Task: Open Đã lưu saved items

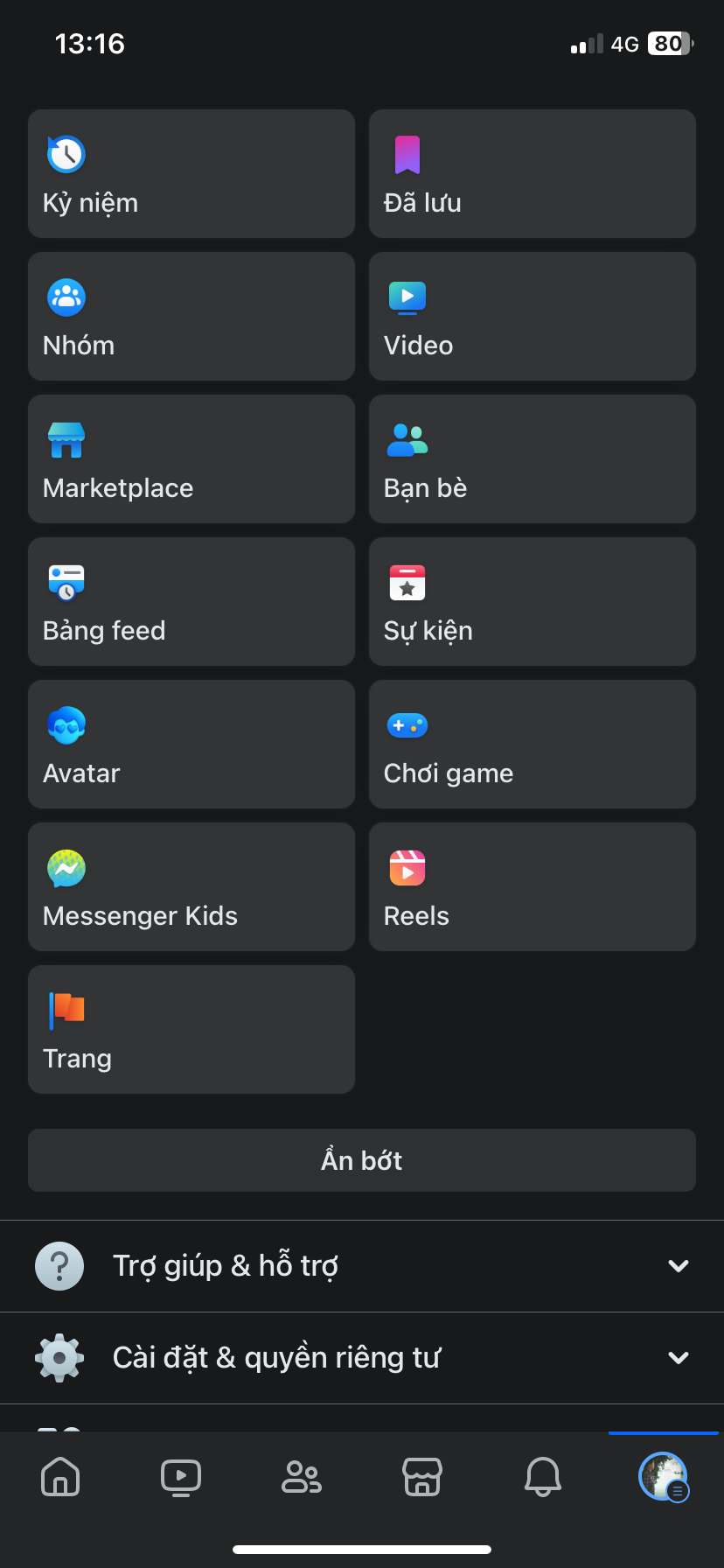Action: pos(532,174)
